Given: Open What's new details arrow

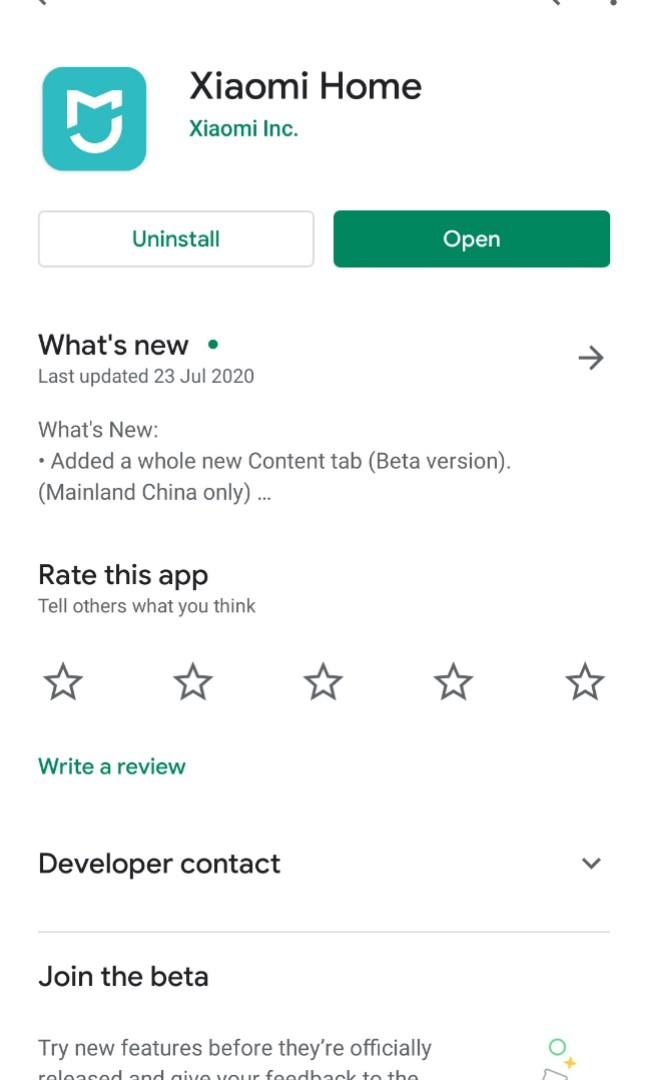Looking at the screenshot, I should [591, 358].
